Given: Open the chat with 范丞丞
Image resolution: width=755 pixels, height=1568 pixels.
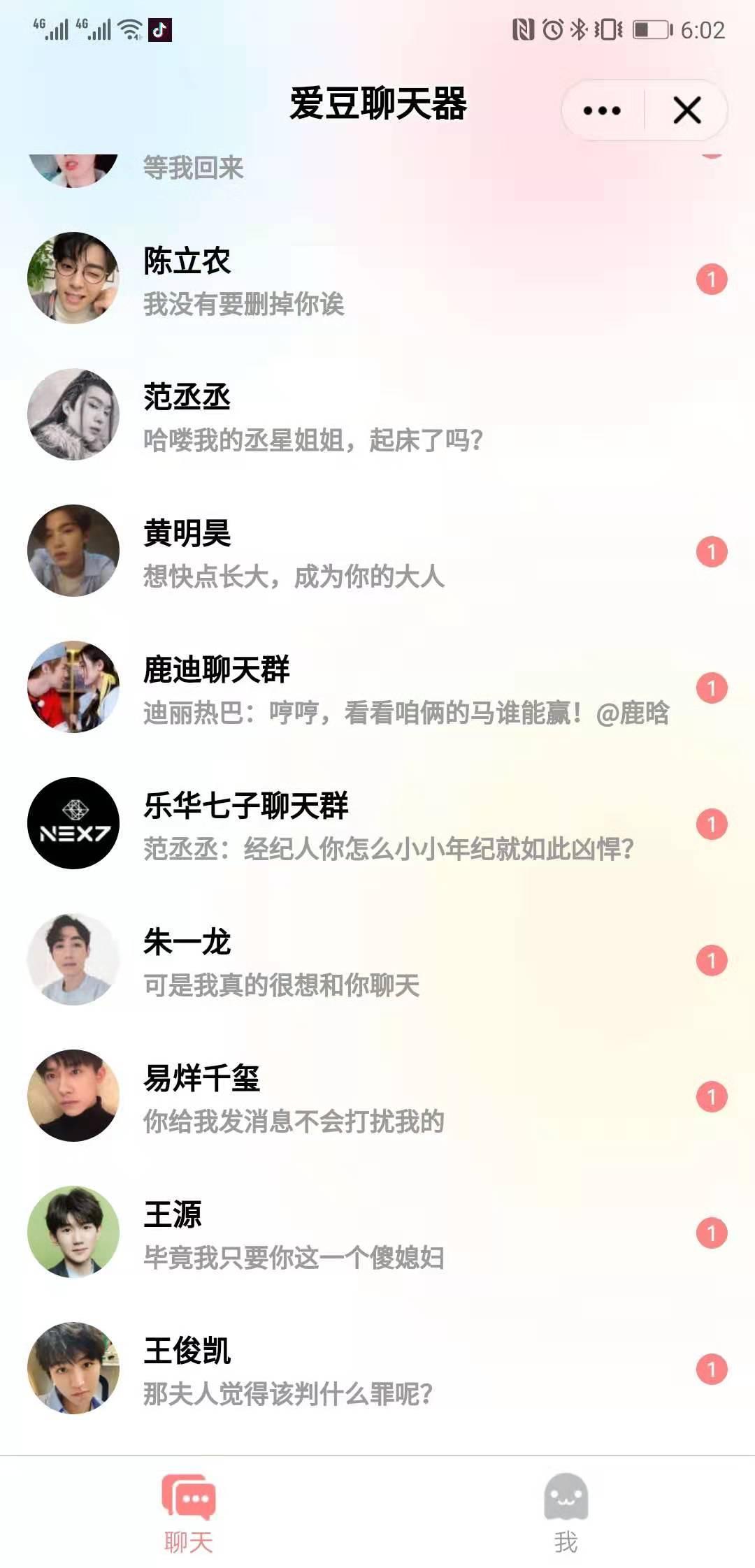Looking at the screenshot, I should pyautogui.click(x=377, y=416).
